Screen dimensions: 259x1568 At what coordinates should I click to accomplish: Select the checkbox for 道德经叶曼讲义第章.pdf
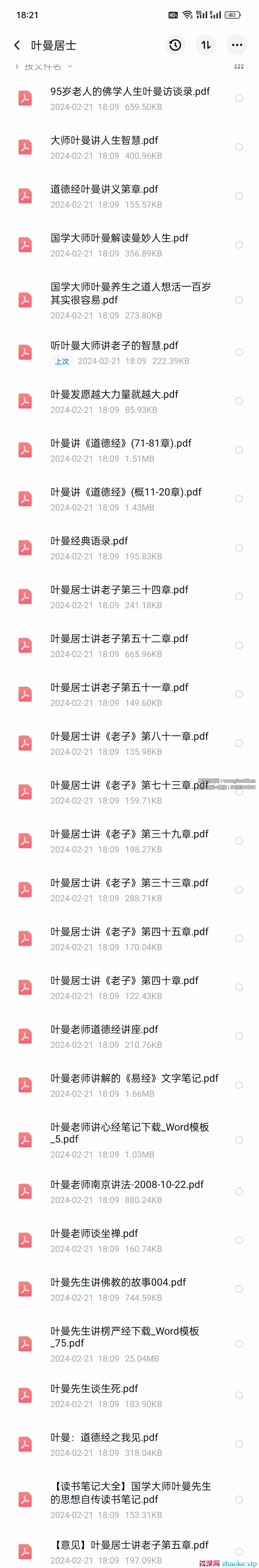click(x=239, y=196)
